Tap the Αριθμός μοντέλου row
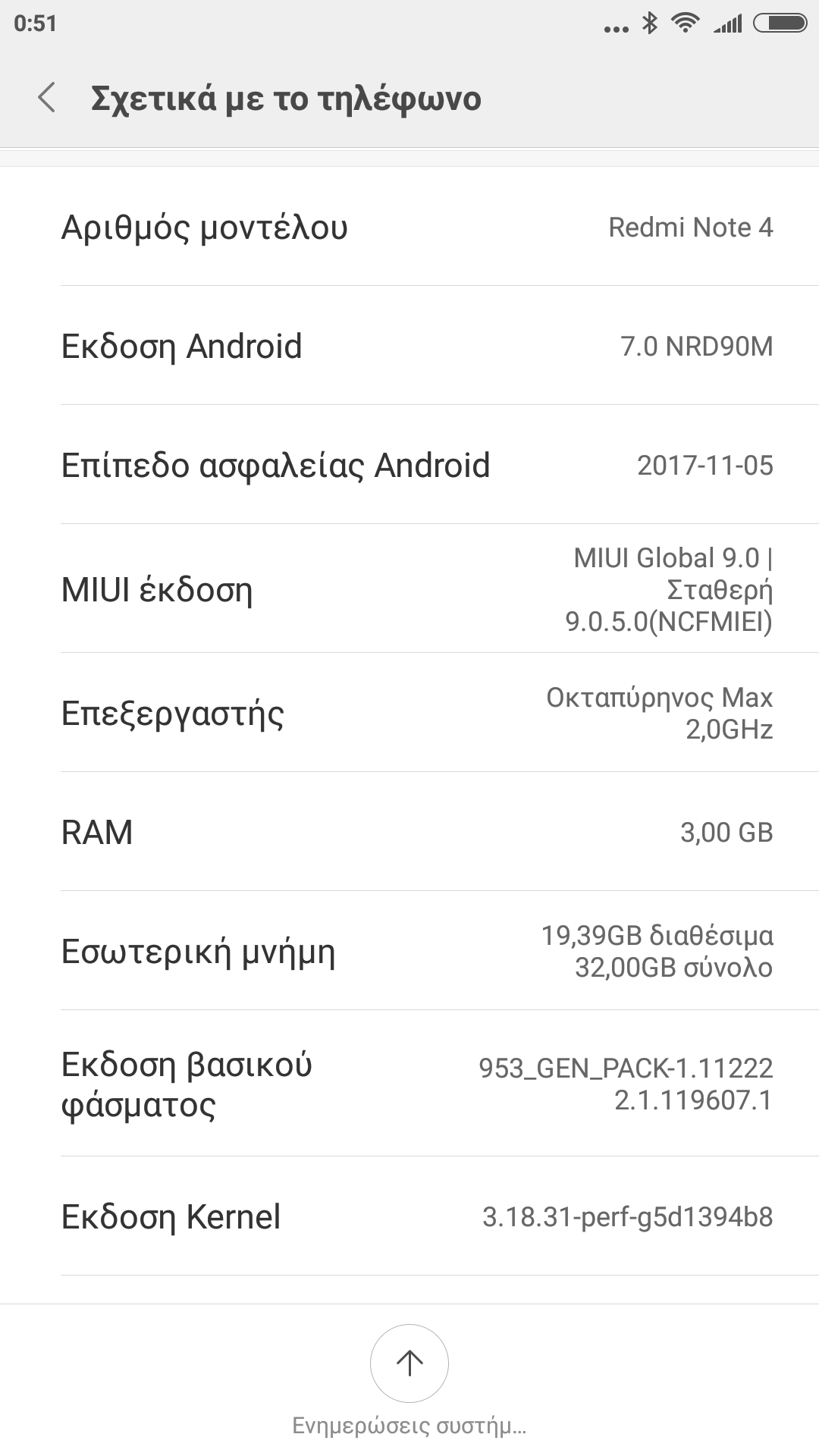Screen dimensions: 819x1456 click(x=409, y=227)
